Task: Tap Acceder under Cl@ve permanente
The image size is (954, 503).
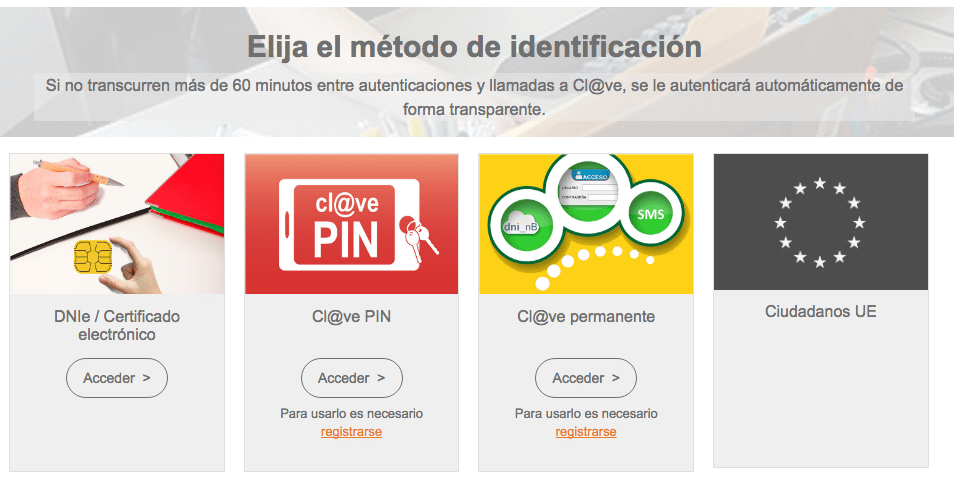Action: [586, 378]
